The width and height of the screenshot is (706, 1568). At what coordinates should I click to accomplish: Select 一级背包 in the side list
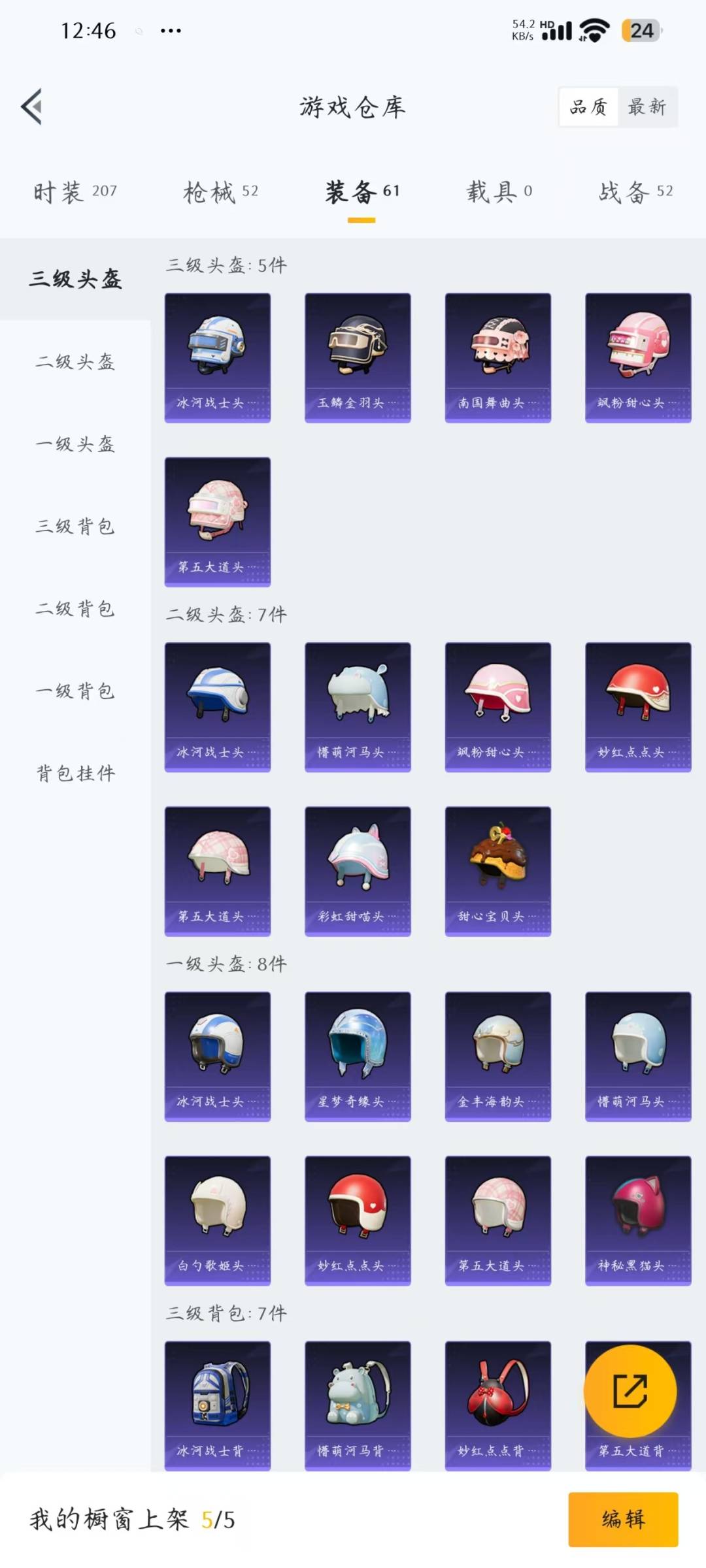[75, 691]
